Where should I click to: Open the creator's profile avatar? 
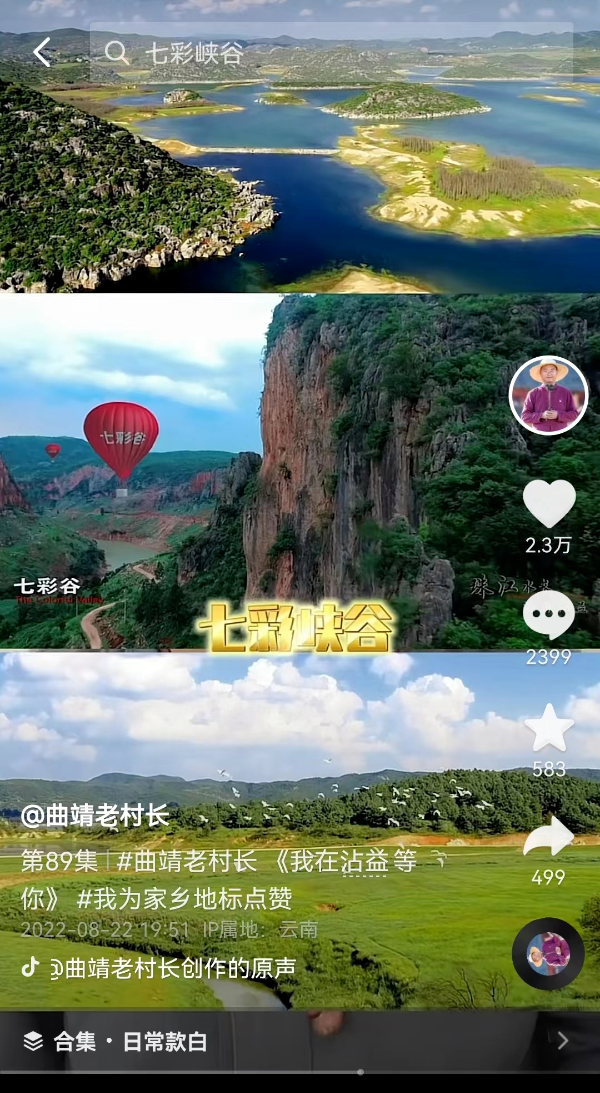(548, 395)
